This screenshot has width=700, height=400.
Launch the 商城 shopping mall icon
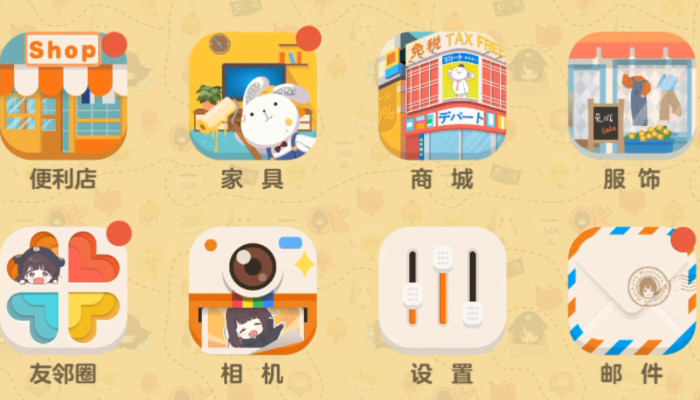point(442,96)
